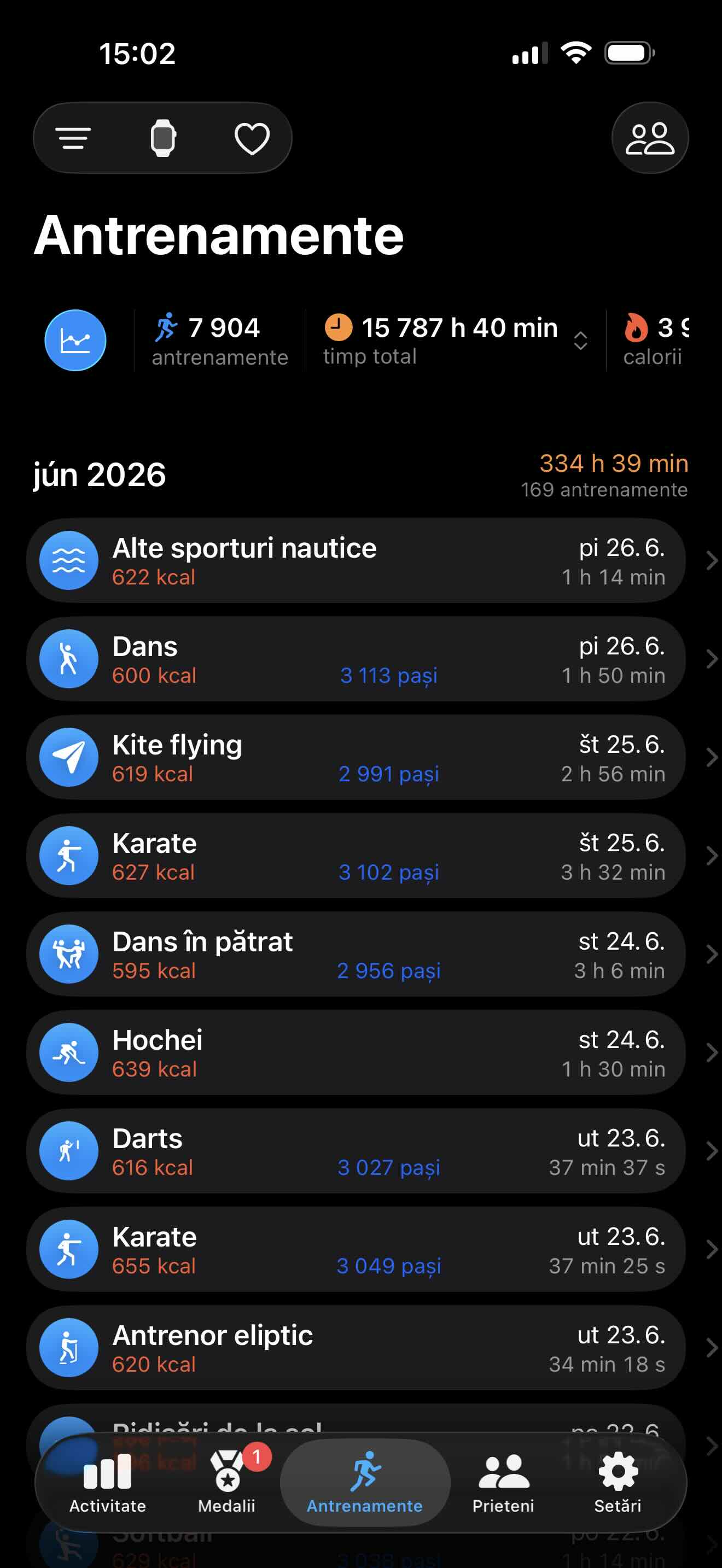Switch to the Prieteni tab
The image size is (722, 1568).
(503, 1483)
